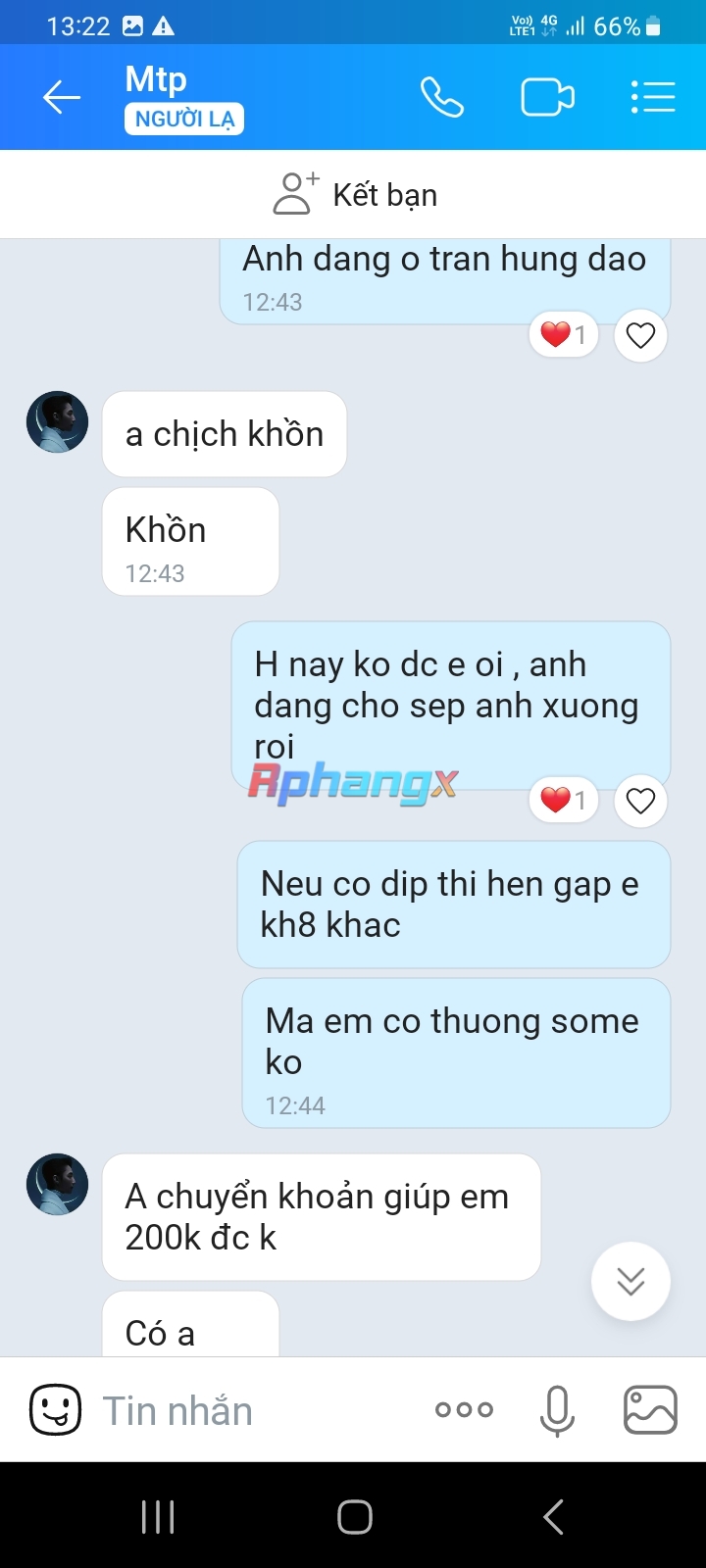React with heart on "tran hung dao" message
This screenshot has width=706, height=1568.
tap(640, 335)
